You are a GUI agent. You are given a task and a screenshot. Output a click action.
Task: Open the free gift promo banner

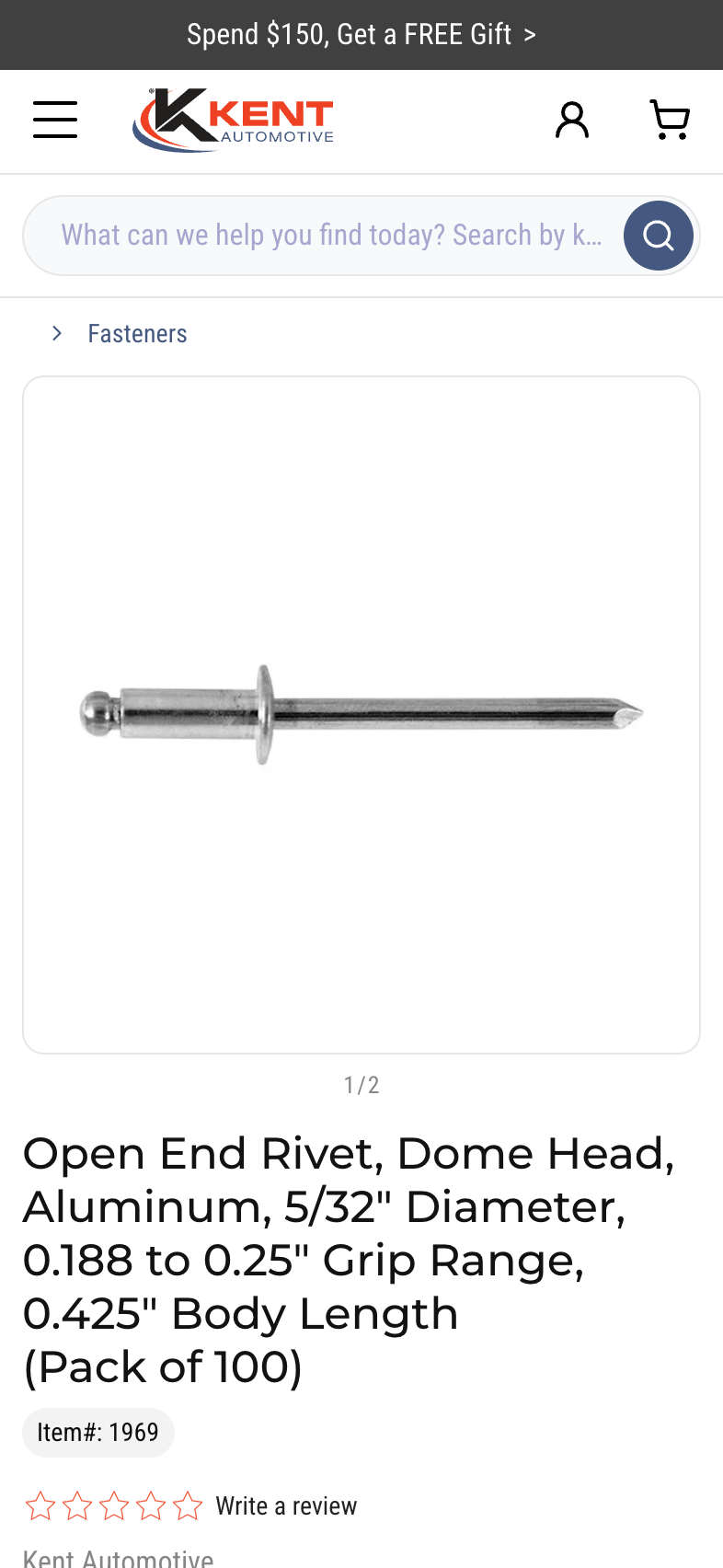pos(361,35)
